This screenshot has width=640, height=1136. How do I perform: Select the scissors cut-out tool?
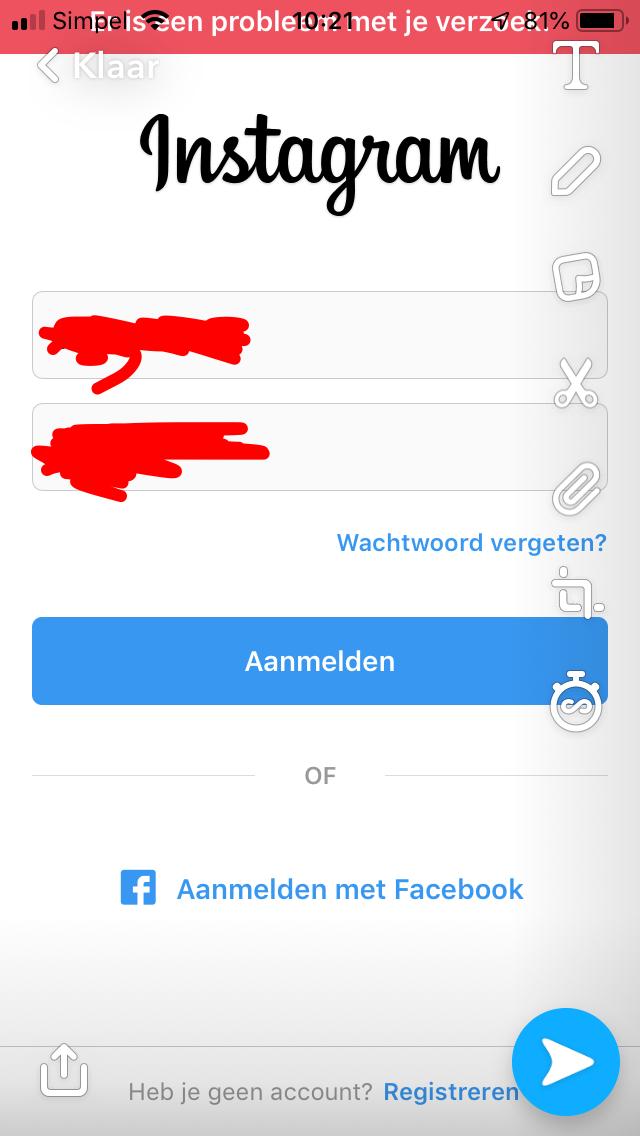click(x=575, y=383)
